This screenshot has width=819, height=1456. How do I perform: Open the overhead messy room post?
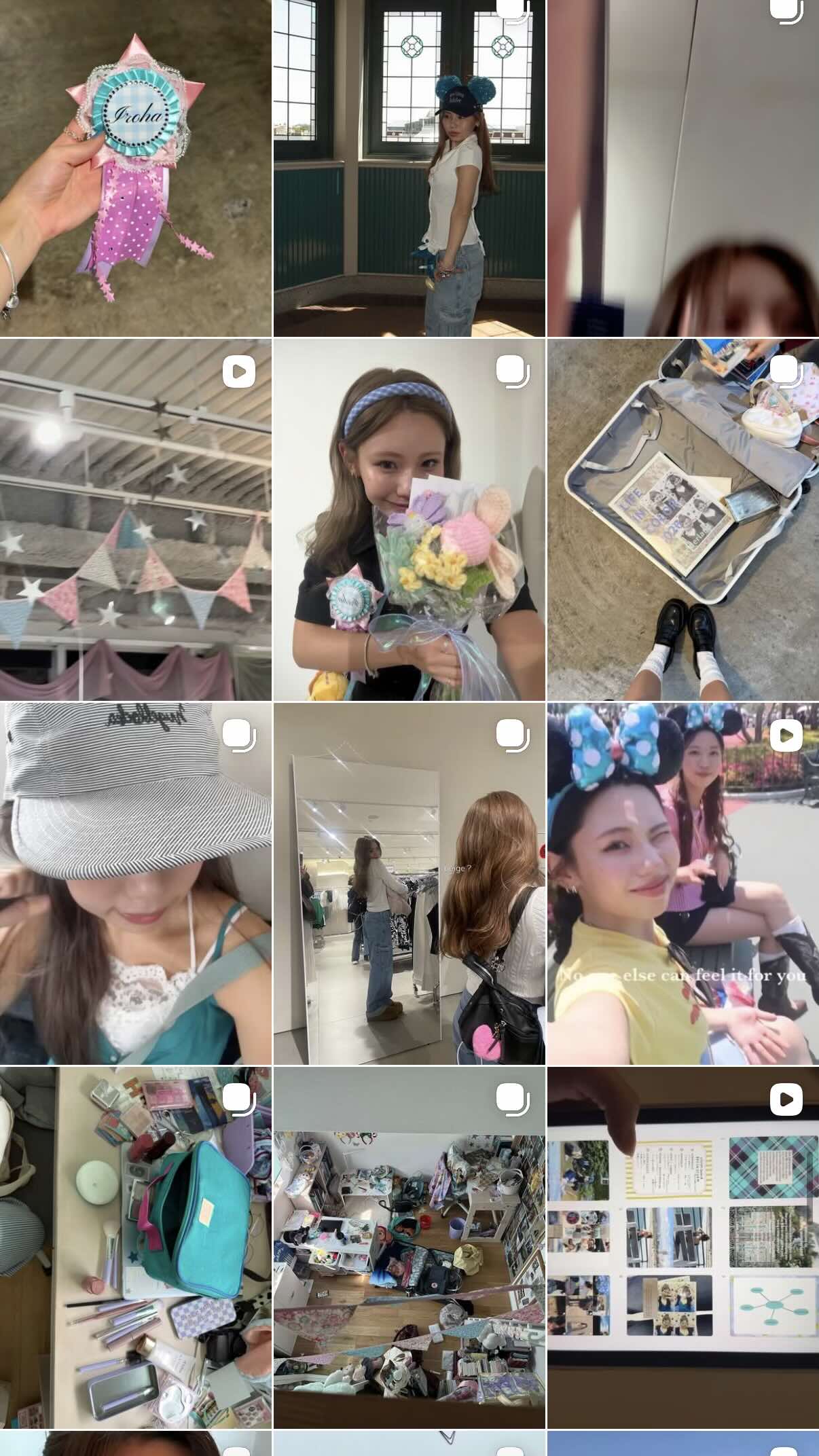click(x=409, y=1248)
